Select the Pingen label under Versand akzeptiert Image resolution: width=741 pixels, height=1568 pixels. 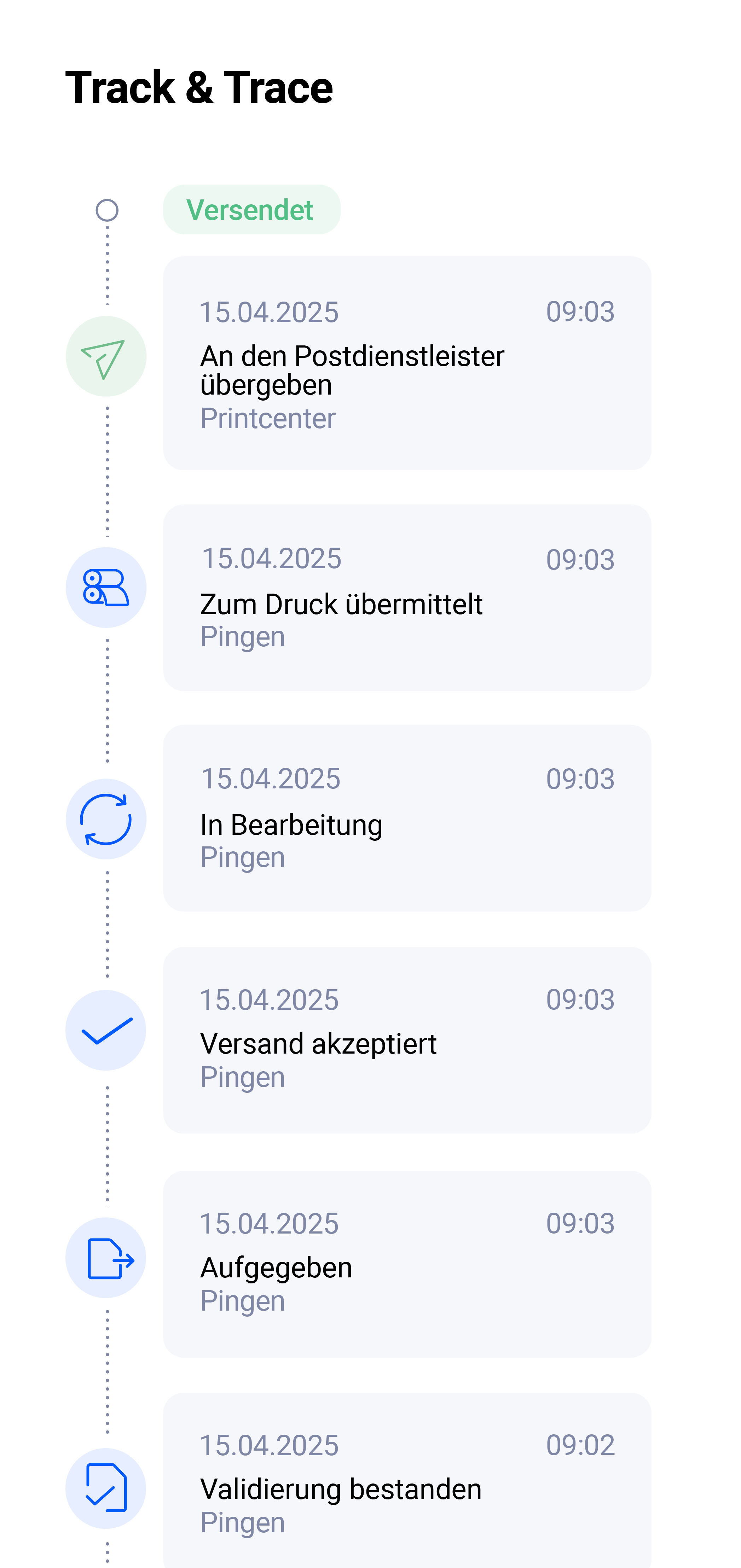point(243,1076)
